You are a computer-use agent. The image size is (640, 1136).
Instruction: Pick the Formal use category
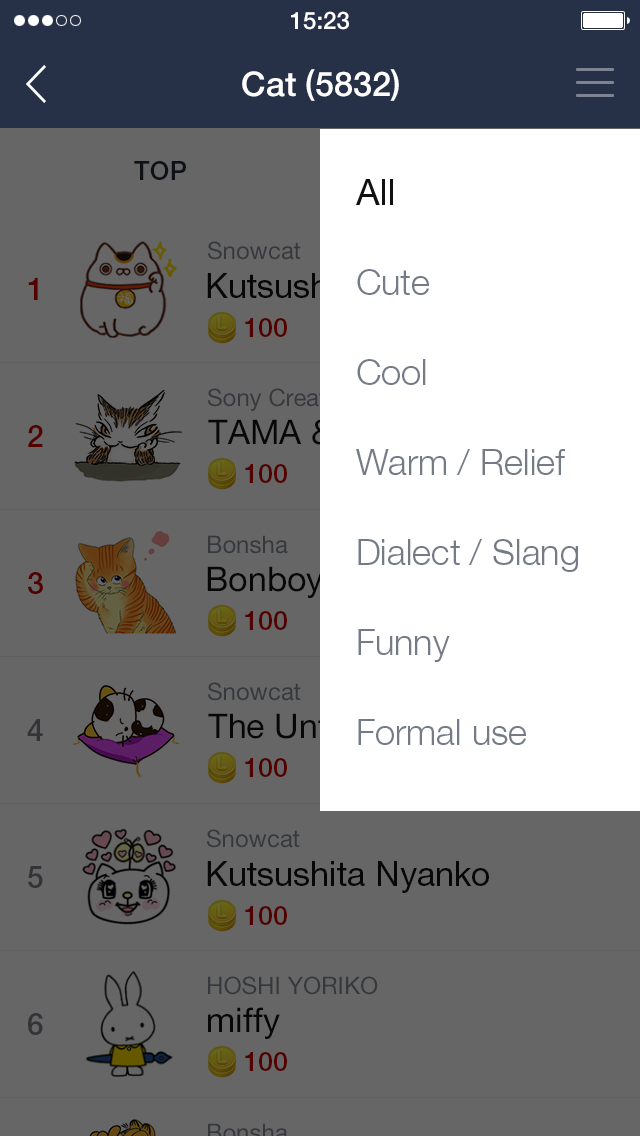click(441, 733)
